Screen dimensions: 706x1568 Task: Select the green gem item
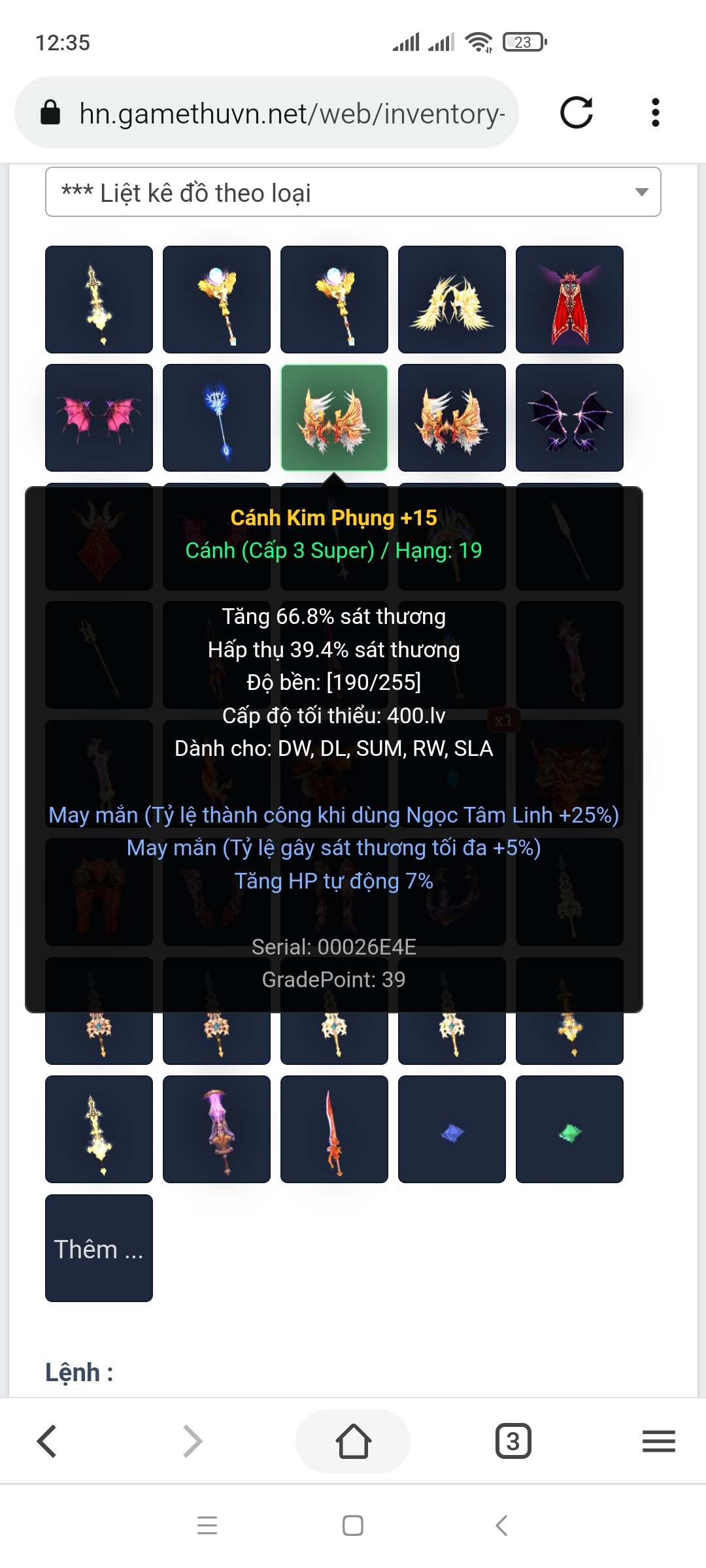click(x=569, y=1129)
